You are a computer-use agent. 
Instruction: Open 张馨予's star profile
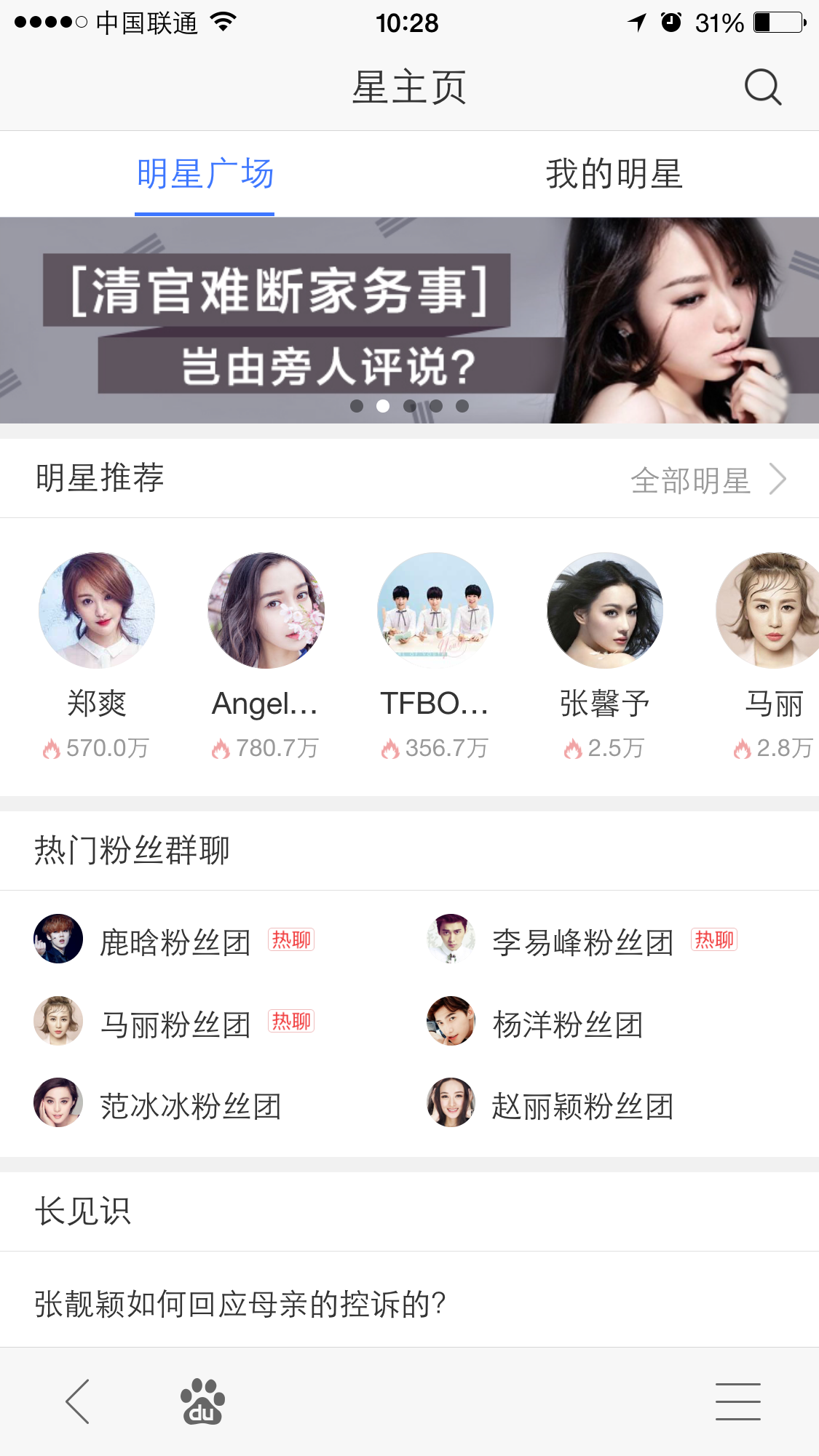click(604, 610)
